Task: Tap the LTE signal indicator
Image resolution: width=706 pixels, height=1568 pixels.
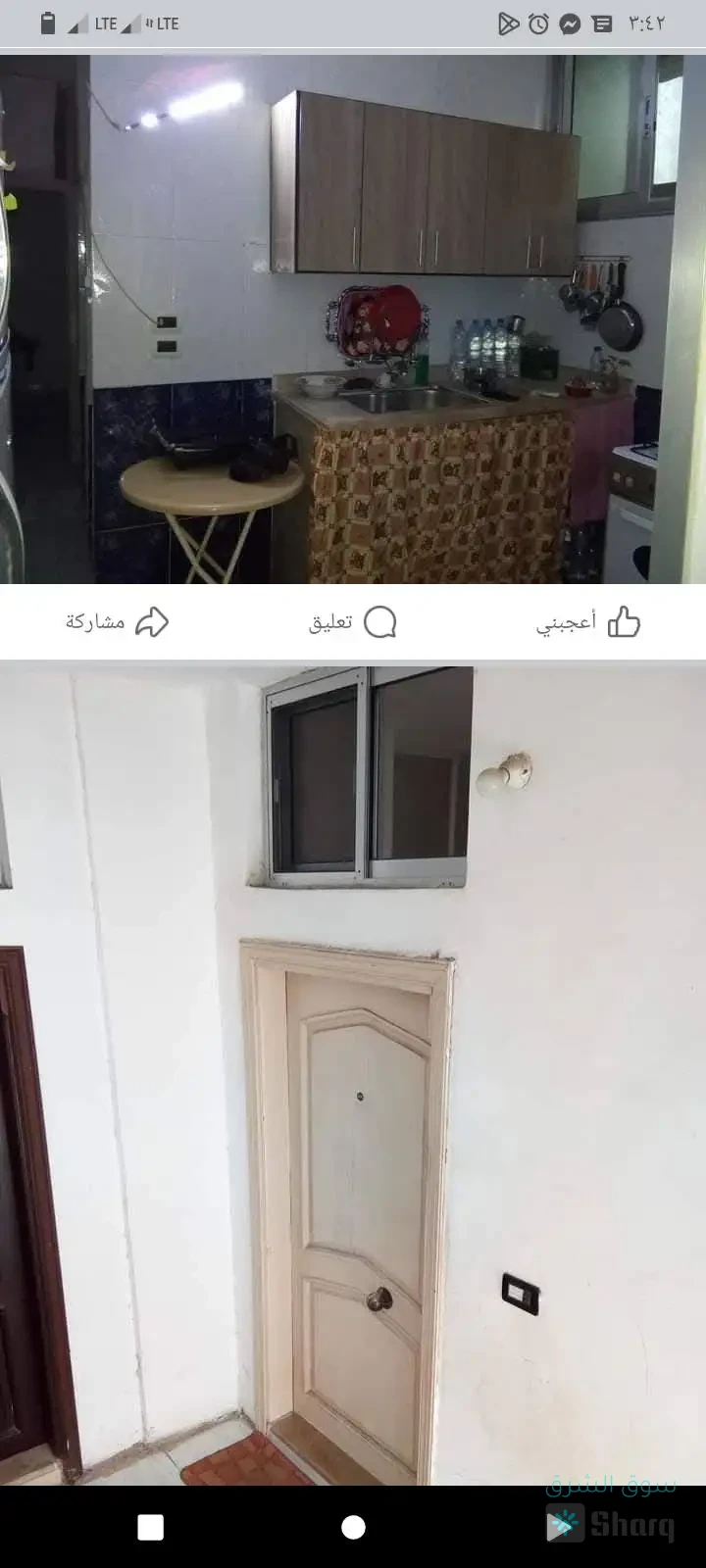Action: 93,22
